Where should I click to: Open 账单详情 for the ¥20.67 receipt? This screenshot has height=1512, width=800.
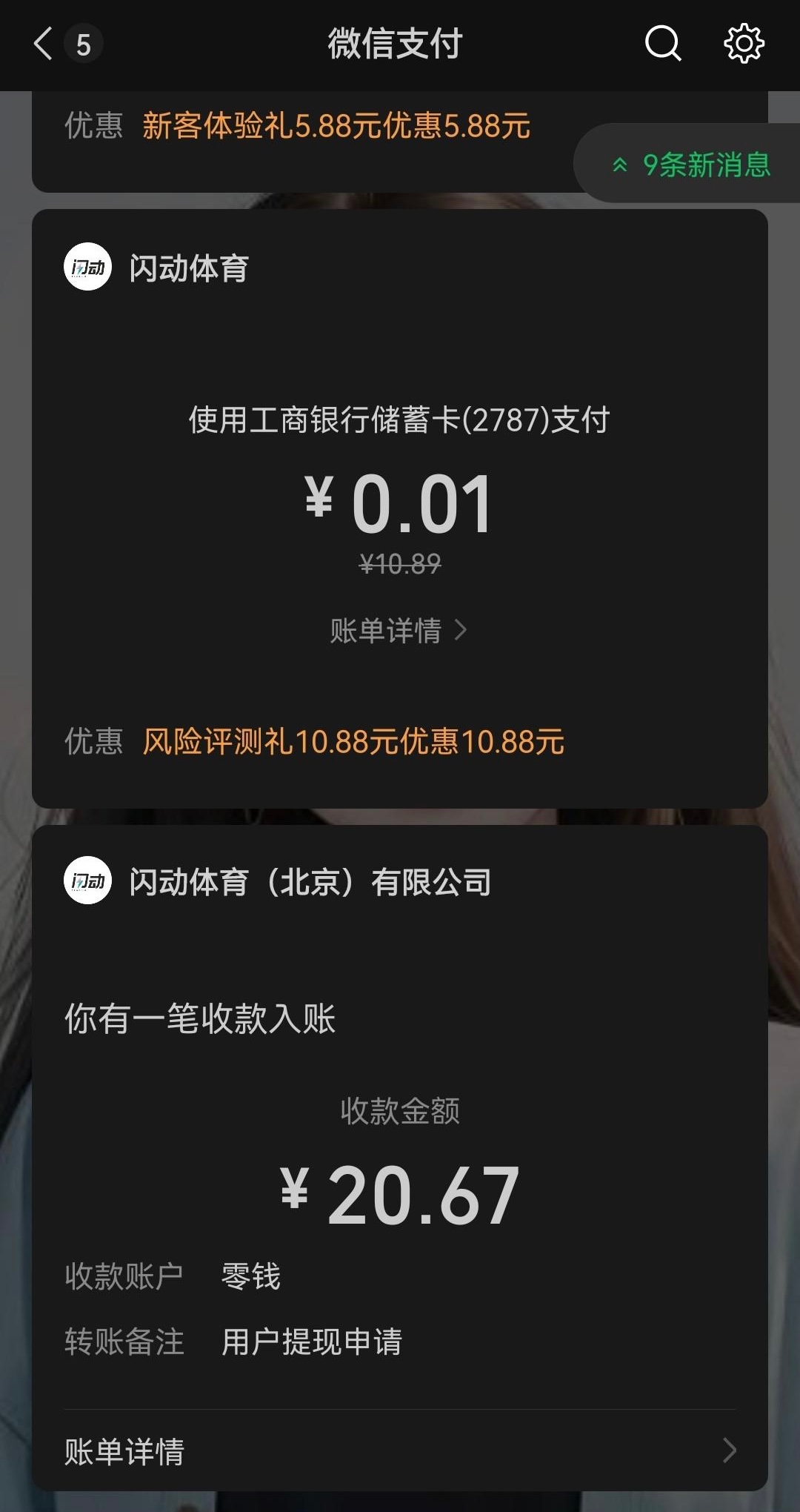coord(399,1450)
